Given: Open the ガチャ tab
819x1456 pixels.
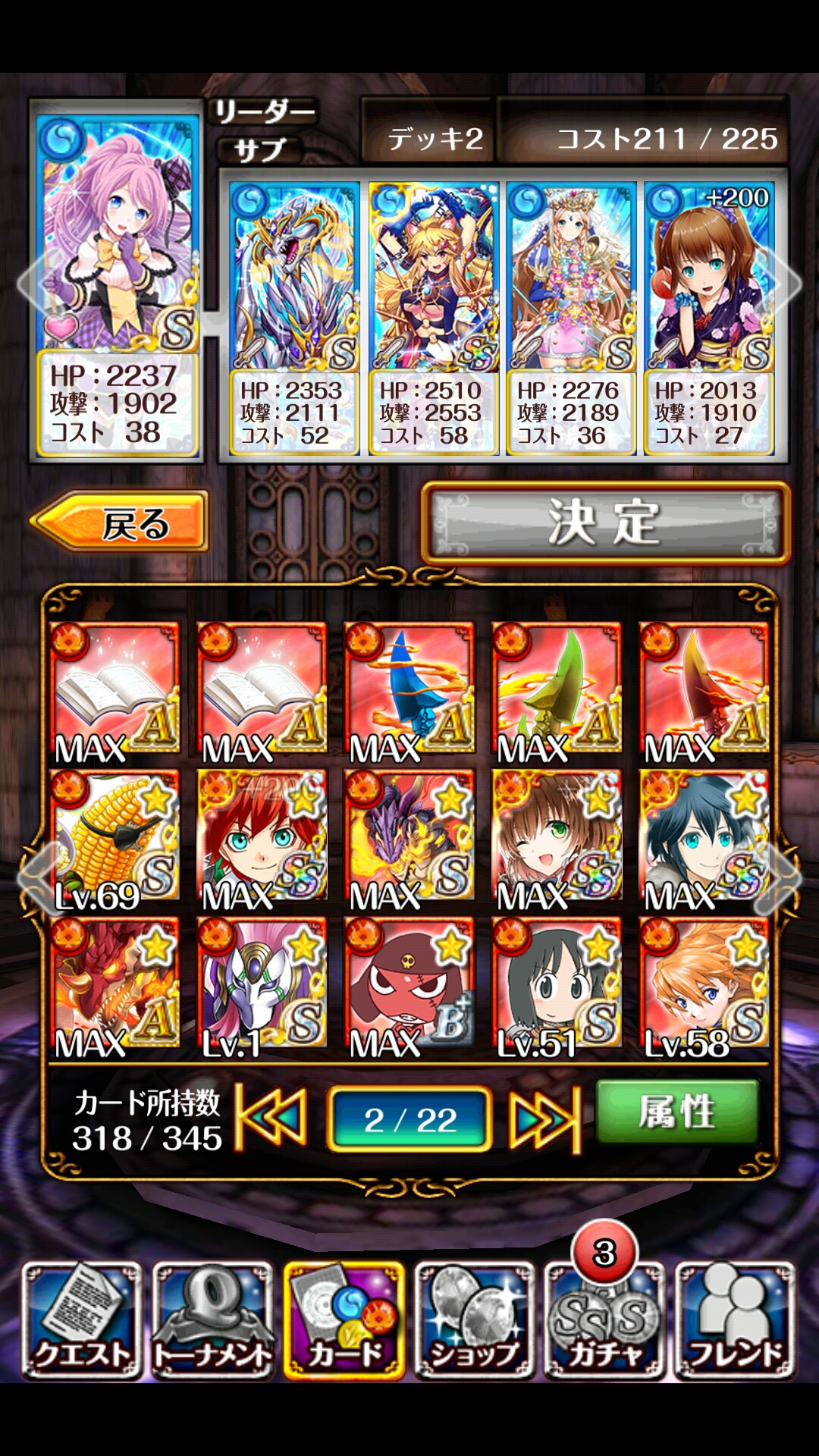Looking at the screenshot, I should [x=605, y=1319].
